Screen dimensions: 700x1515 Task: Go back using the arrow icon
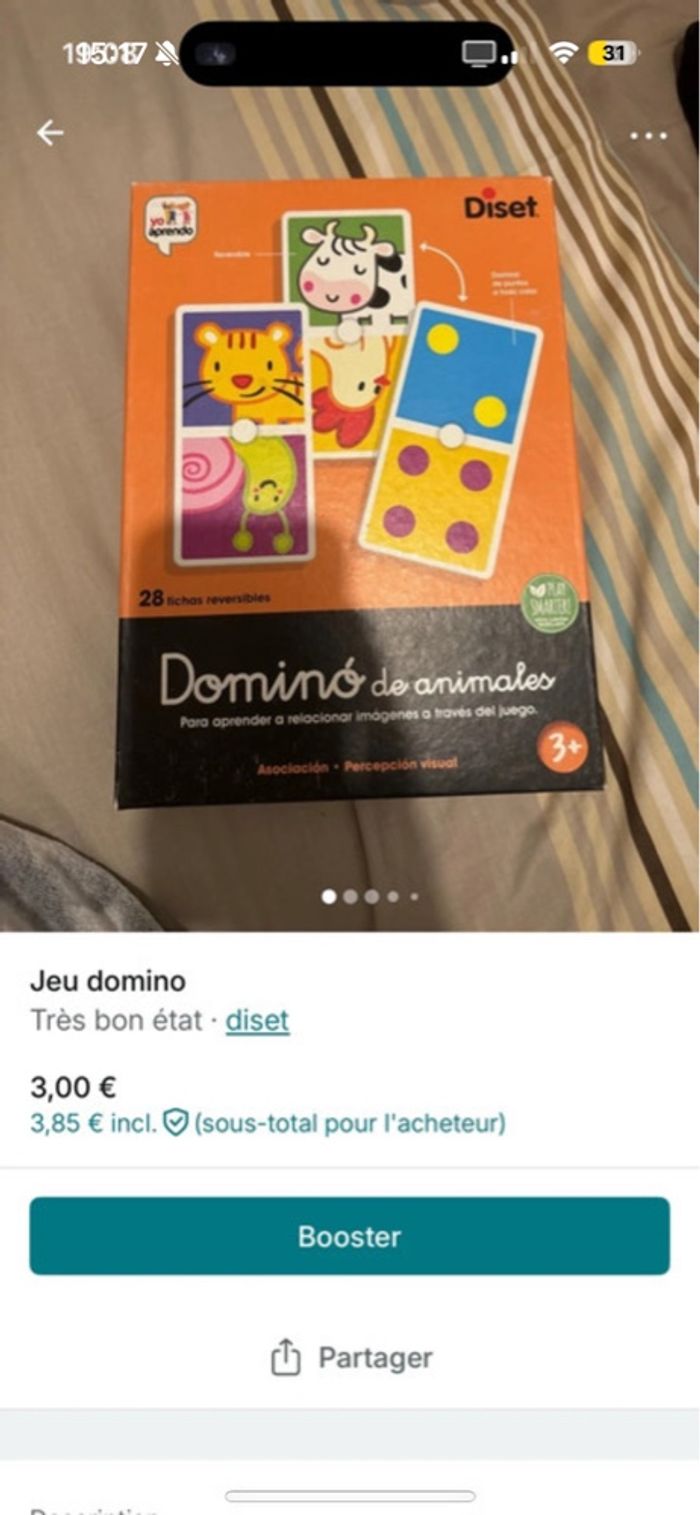(x=49, y=133)
